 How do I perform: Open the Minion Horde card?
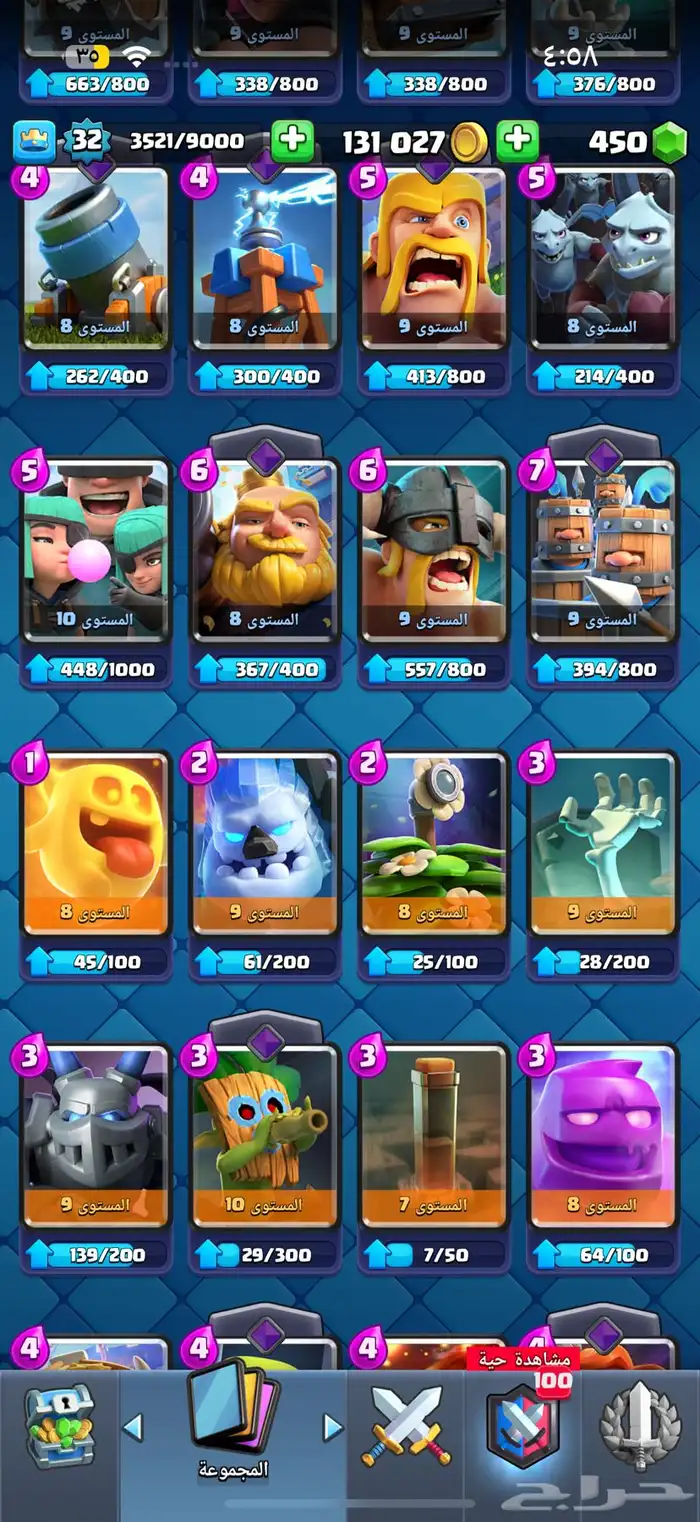602,258
